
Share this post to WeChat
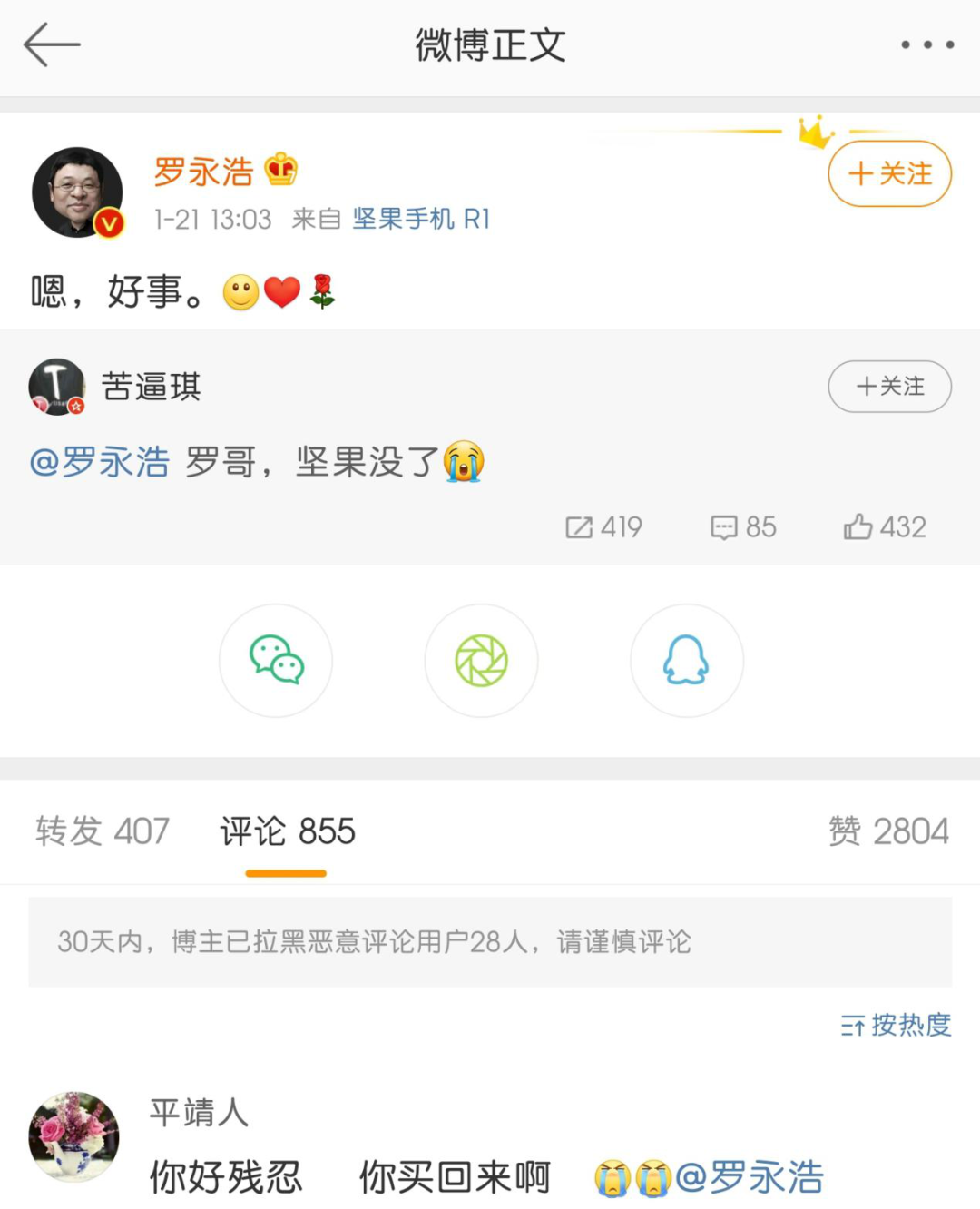pyautogui.click(x=276, y=660)
